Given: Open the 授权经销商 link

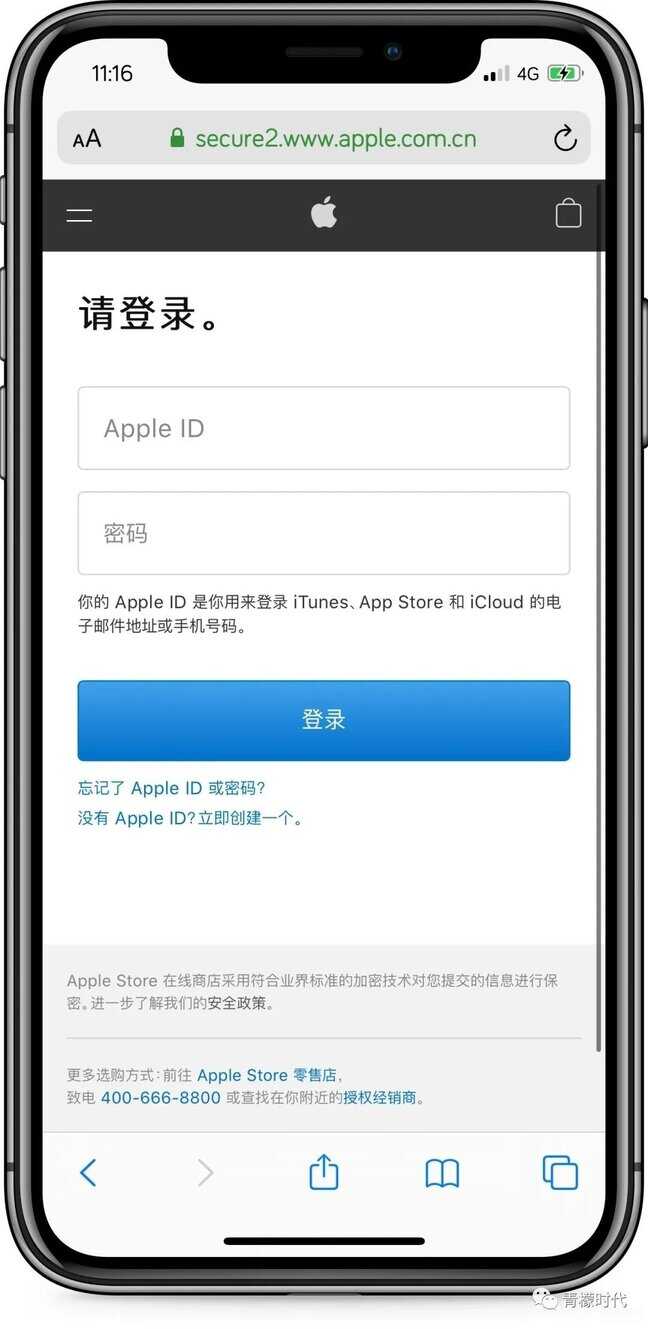Looking at the screenshot, I should [x=380, y=1097].
